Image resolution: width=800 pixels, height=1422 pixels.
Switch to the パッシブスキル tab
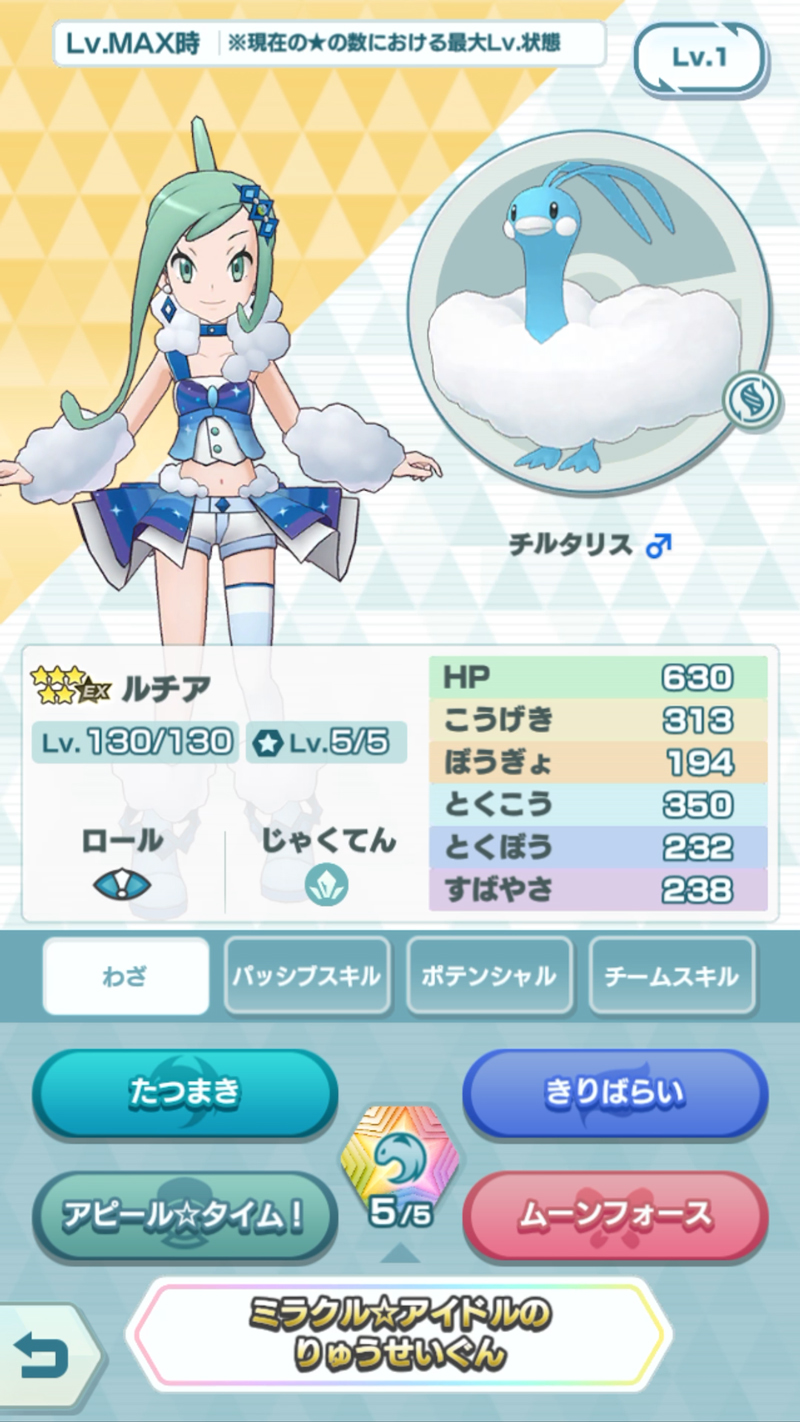[307, 976]
